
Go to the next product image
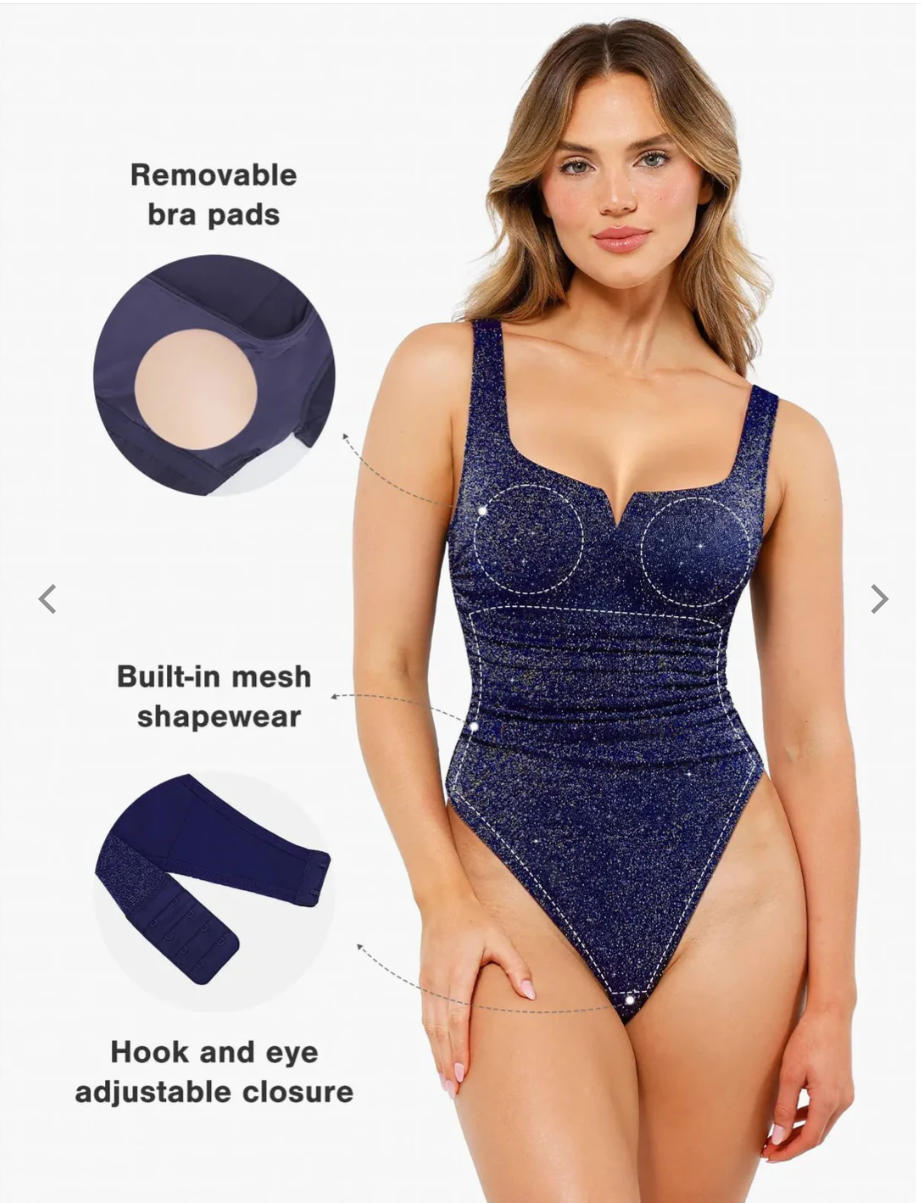tap(879, 599)
